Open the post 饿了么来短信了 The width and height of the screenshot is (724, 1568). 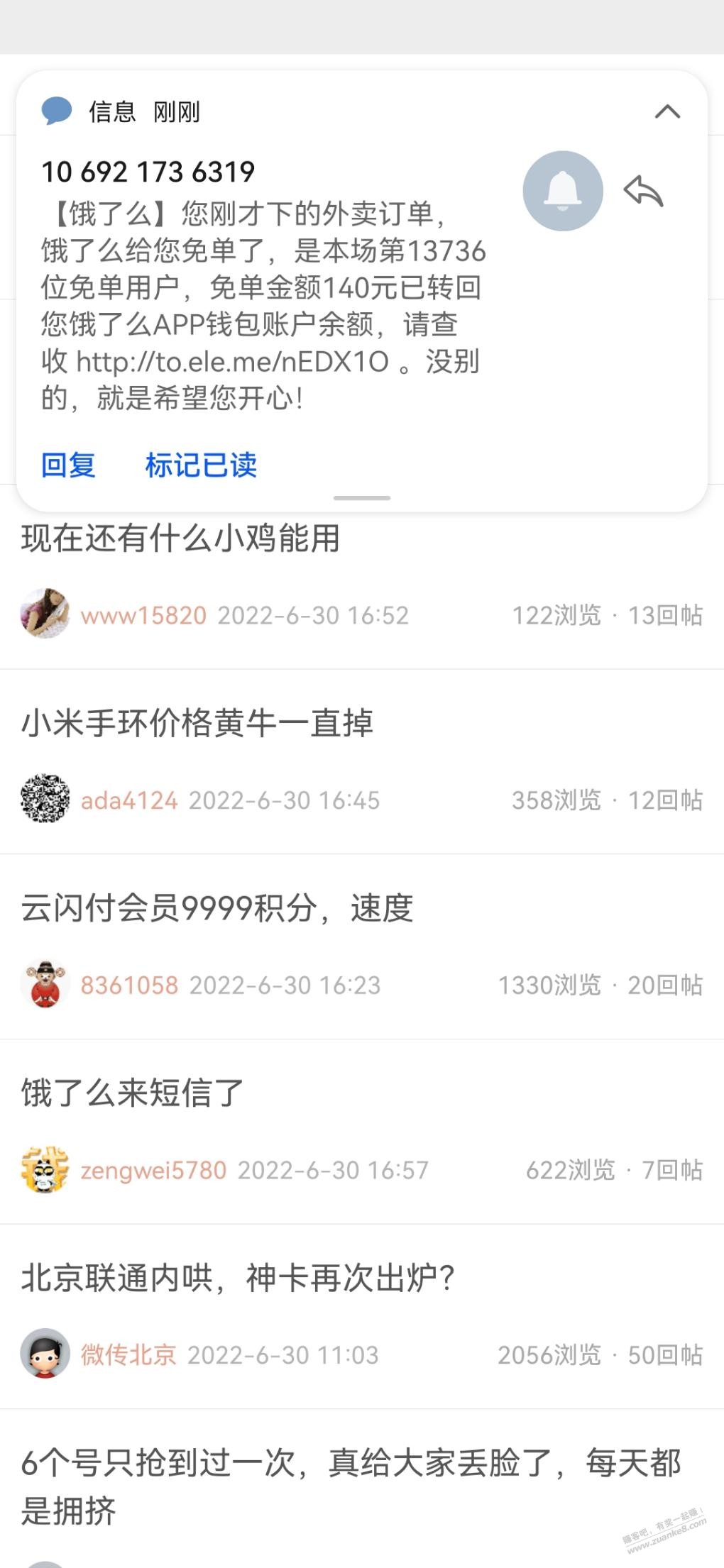tap(132, 1093)
